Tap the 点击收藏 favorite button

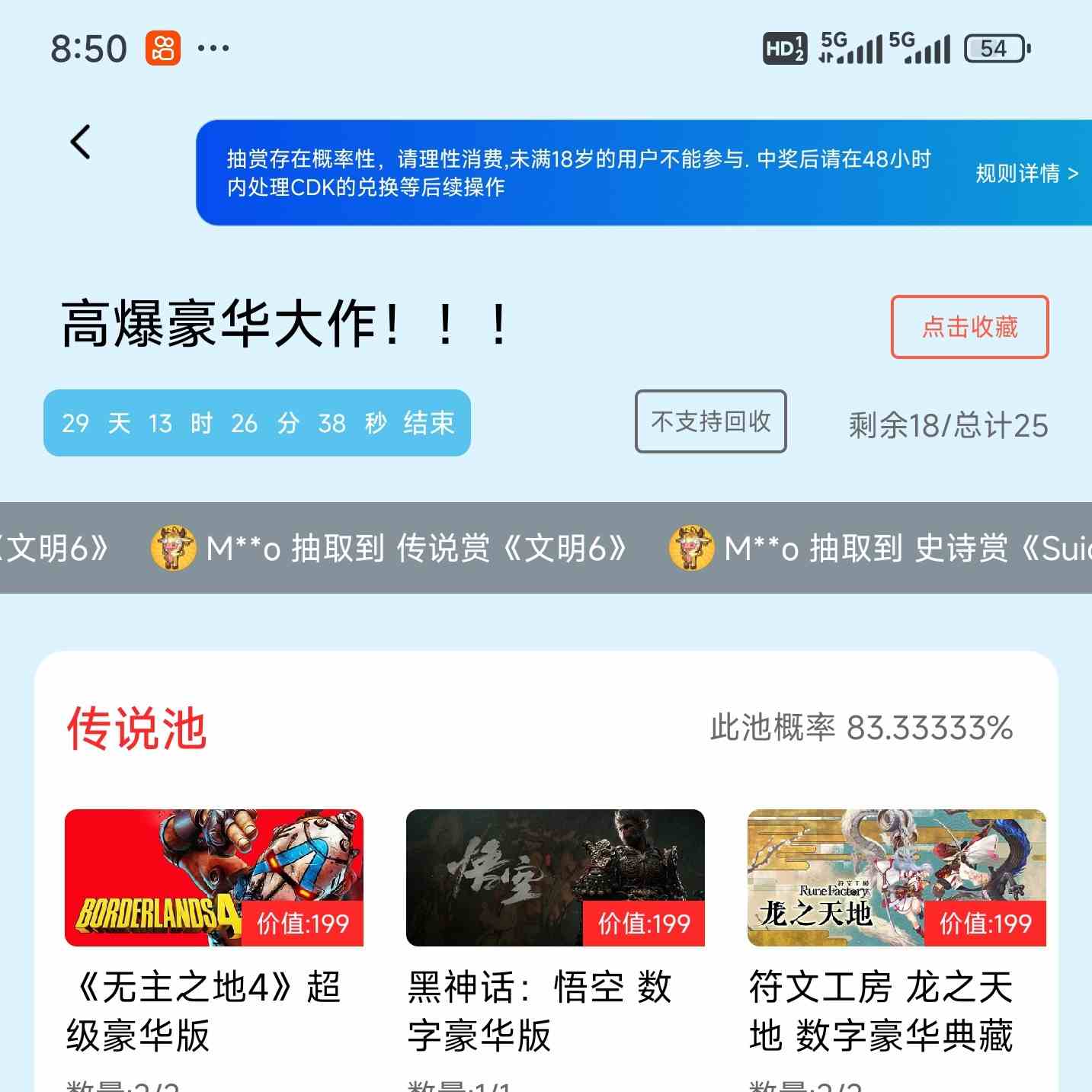[969, 327]
